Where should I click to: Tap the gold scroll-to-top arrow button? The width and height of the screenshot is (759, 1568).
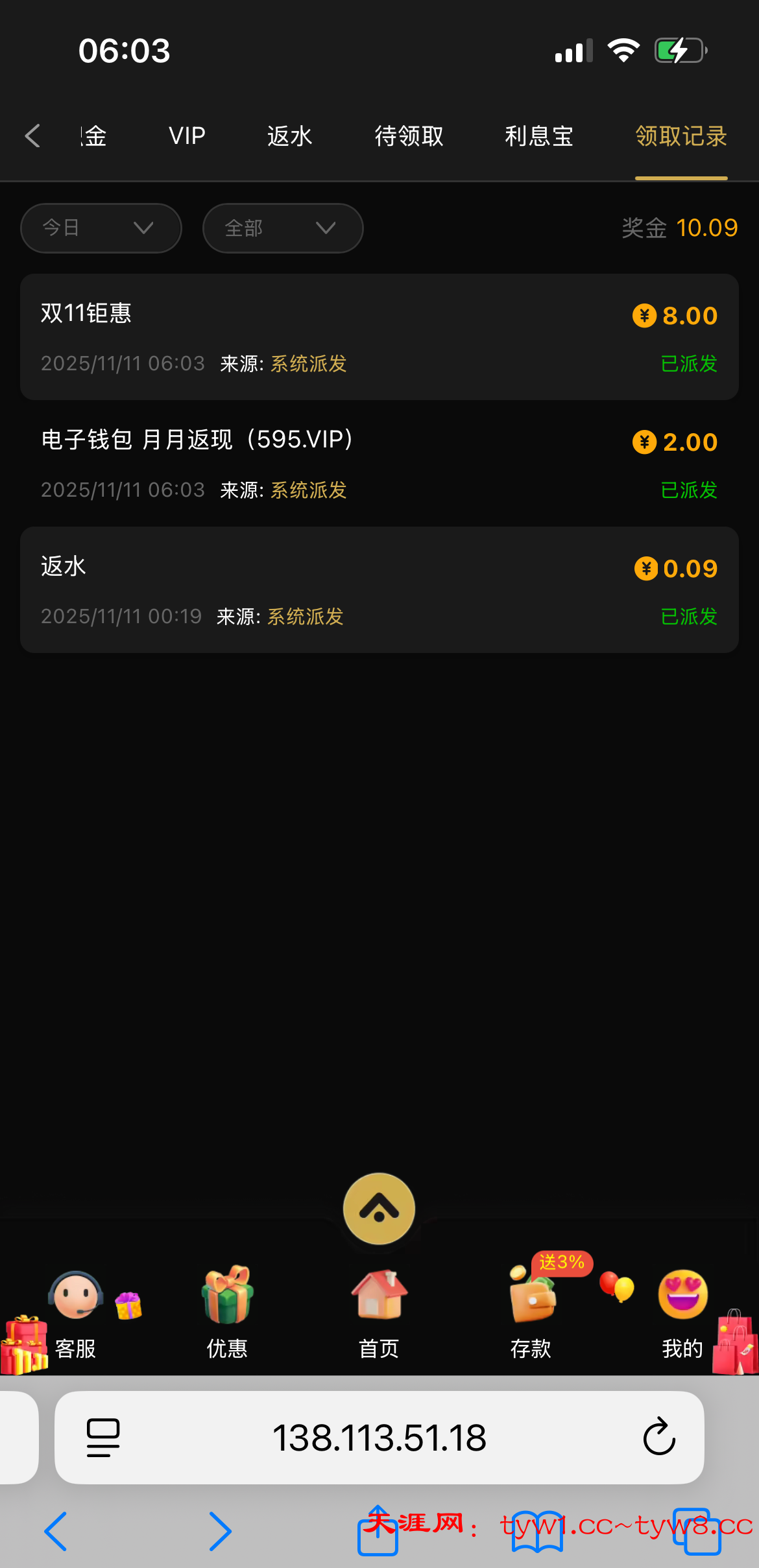[379, 1208]
